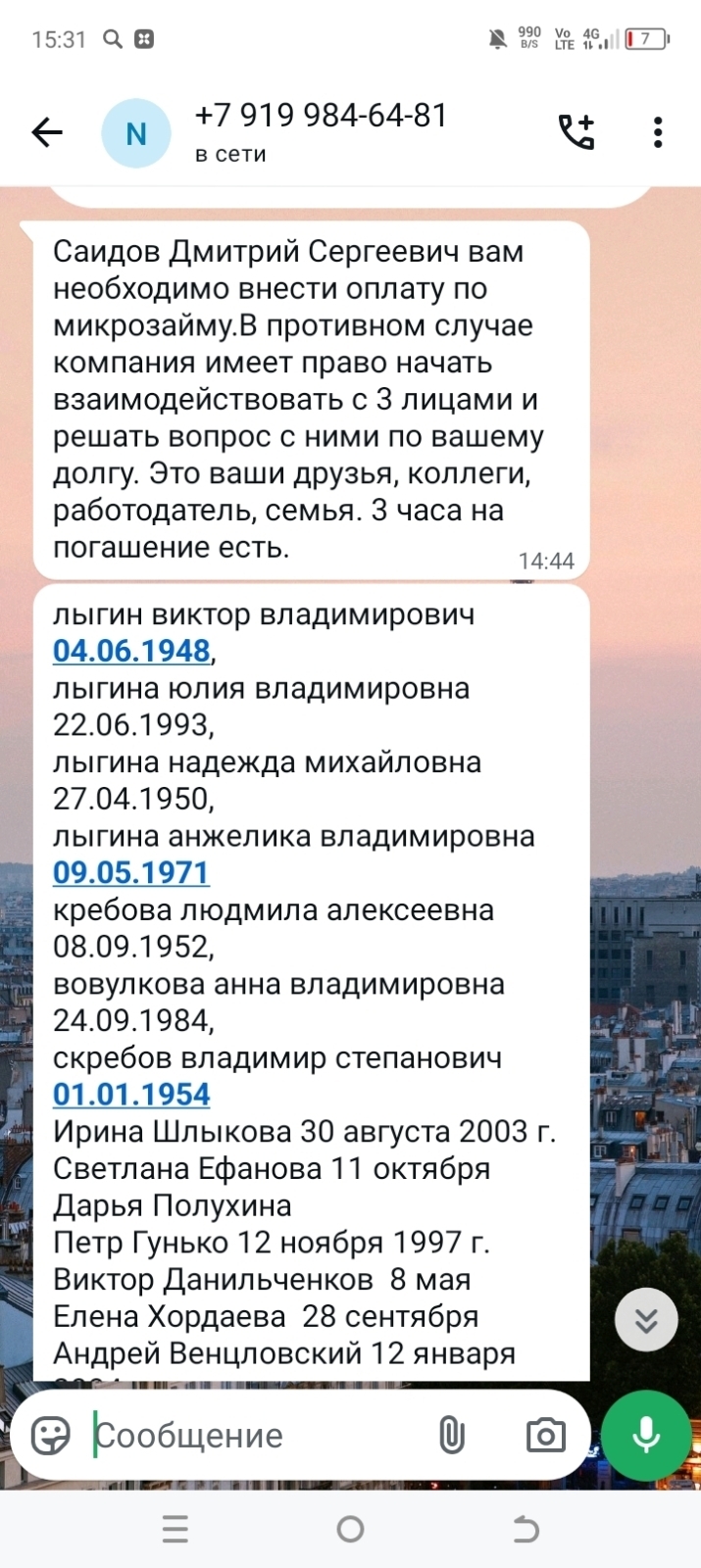The width and height of the screenshot is (701, 1568).
Task: Jump to the newest messages with the double-chevron button
Action: (x=646, y=1320)
